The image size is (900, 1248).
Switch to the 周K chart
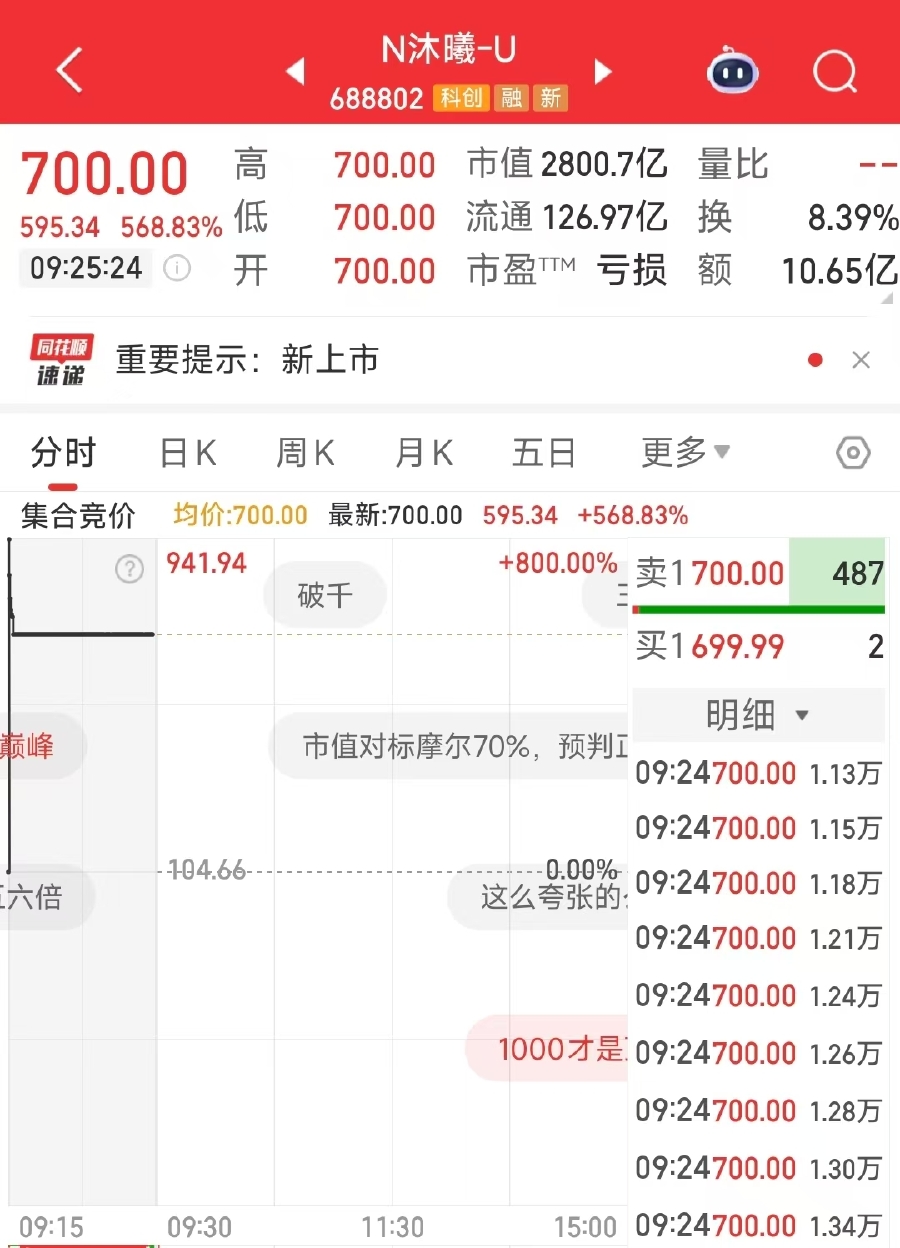click(x=305, y=454)
